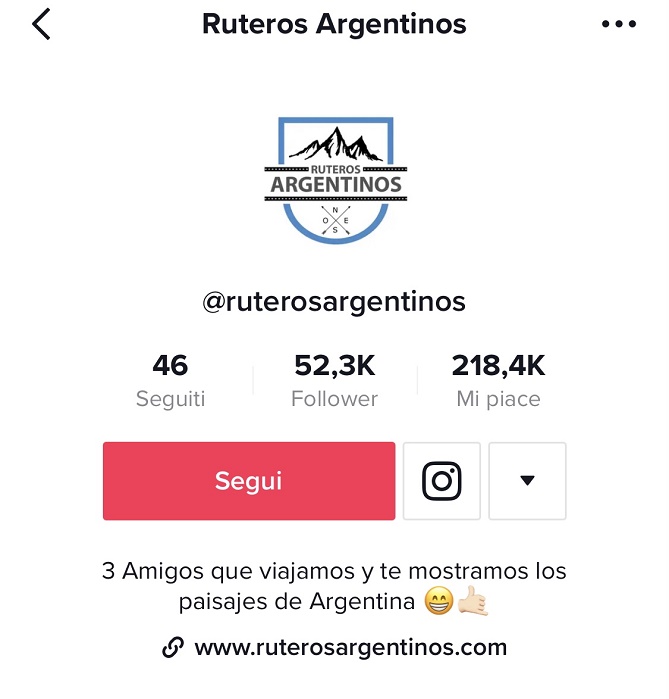Go back using the top-left arrow

(x=41, y=24)
